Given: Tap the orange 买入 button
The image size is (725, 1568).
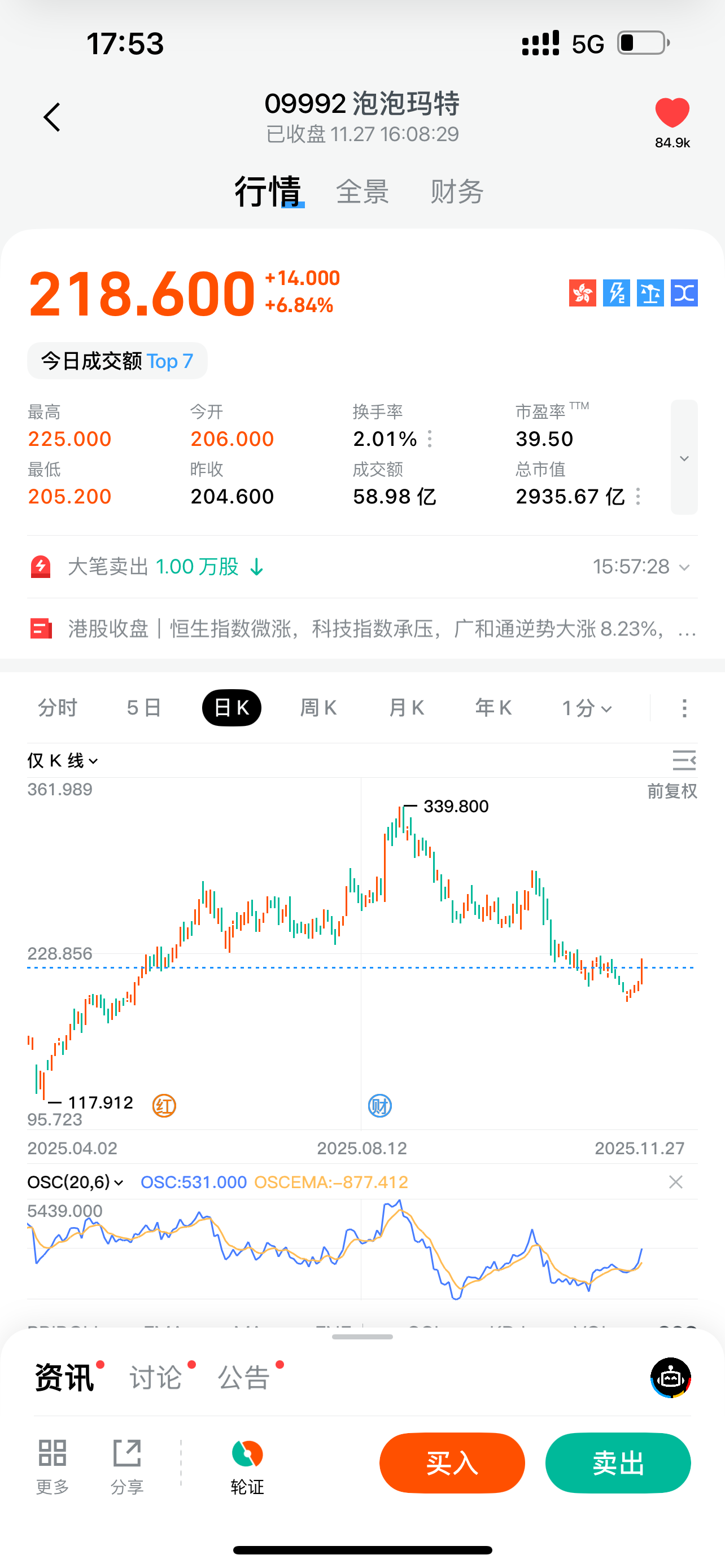Looking at the screenshot, I should point(452,1462).
